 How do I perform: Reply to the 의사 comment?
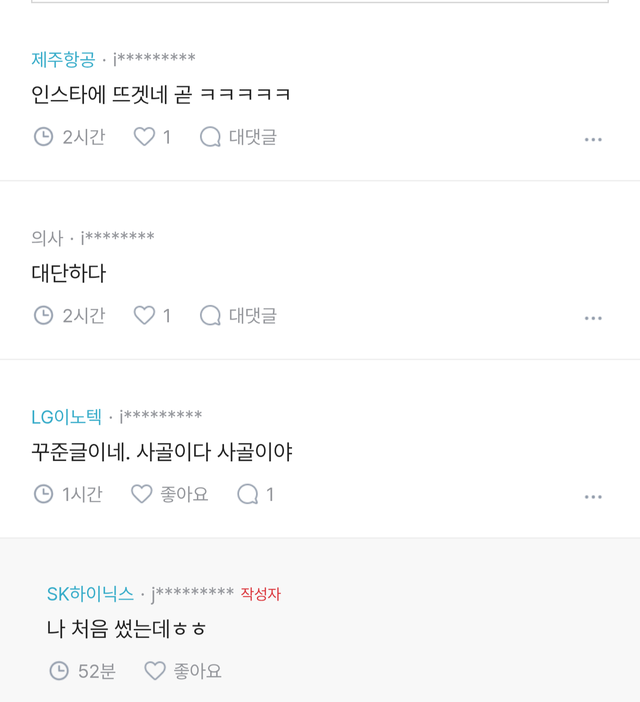click(238, 316)
